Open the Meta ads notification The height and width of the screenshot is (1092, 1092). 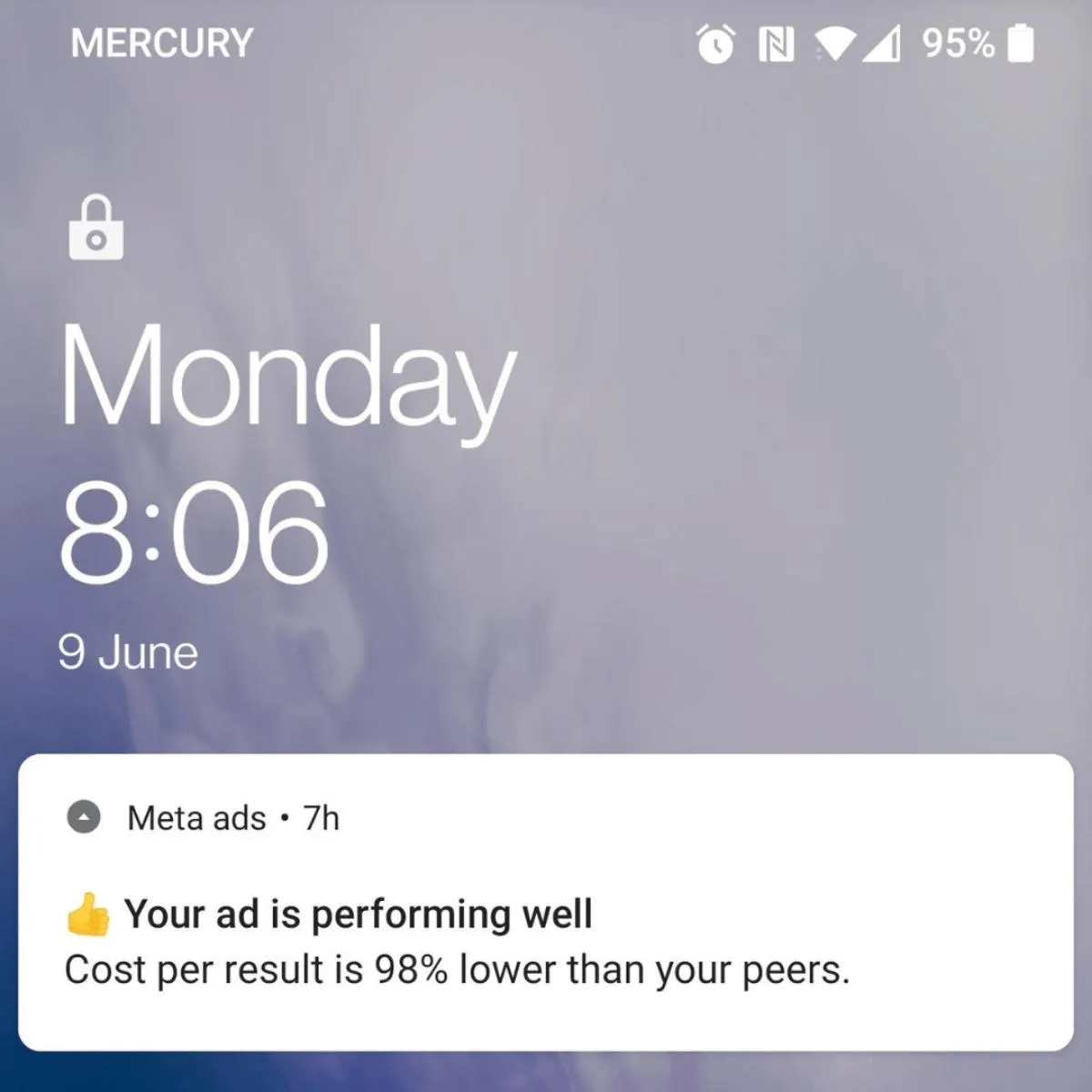click(546, 902)
